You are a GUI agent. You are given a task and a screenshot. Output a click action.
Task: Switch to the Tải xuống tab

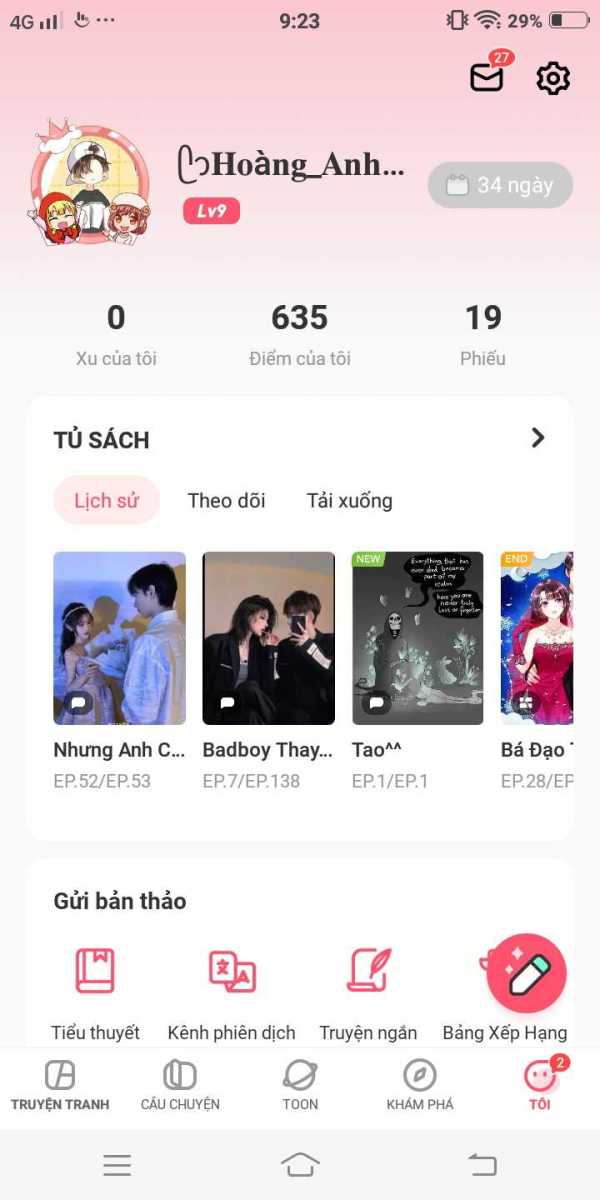[350, 501]
